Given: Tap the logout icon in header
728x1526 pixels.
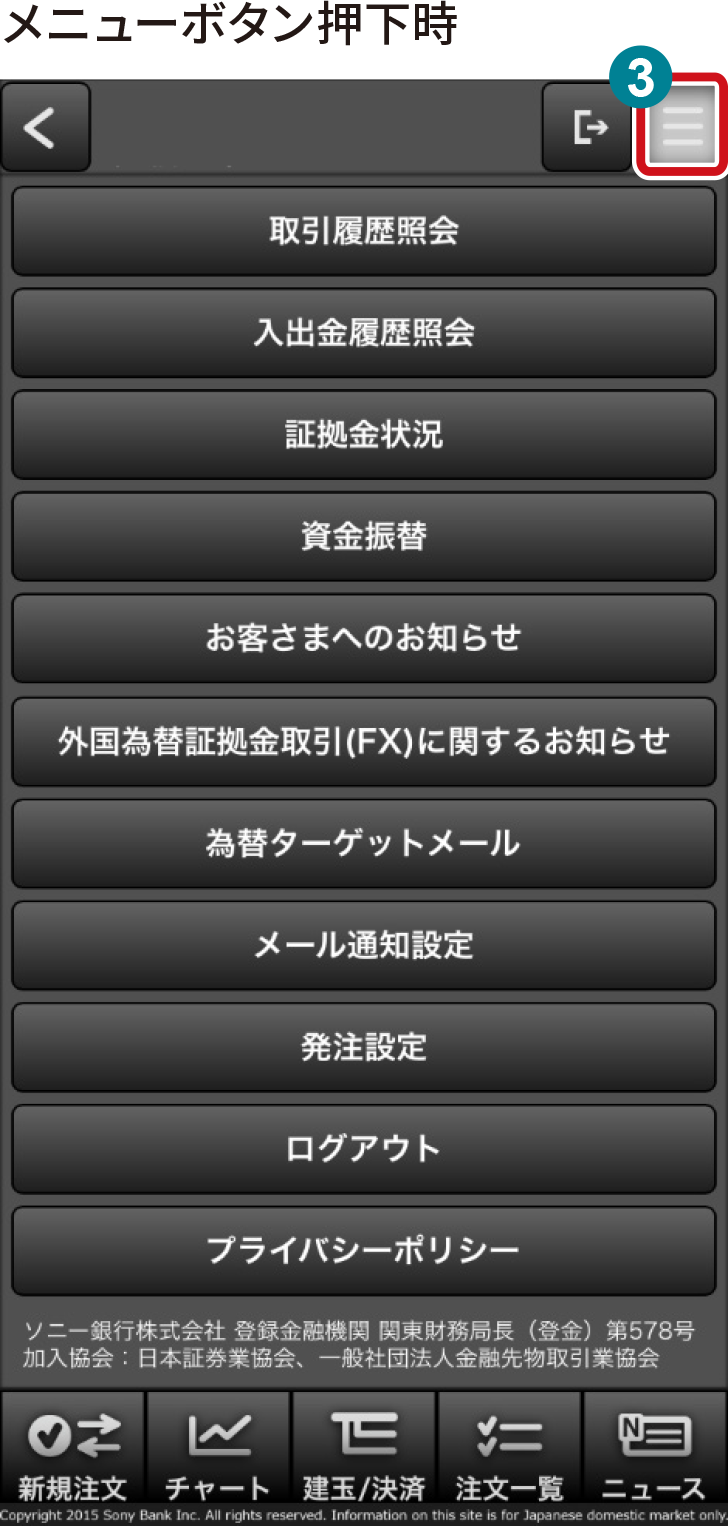Looking at the screenshot, I should (587, 127).
